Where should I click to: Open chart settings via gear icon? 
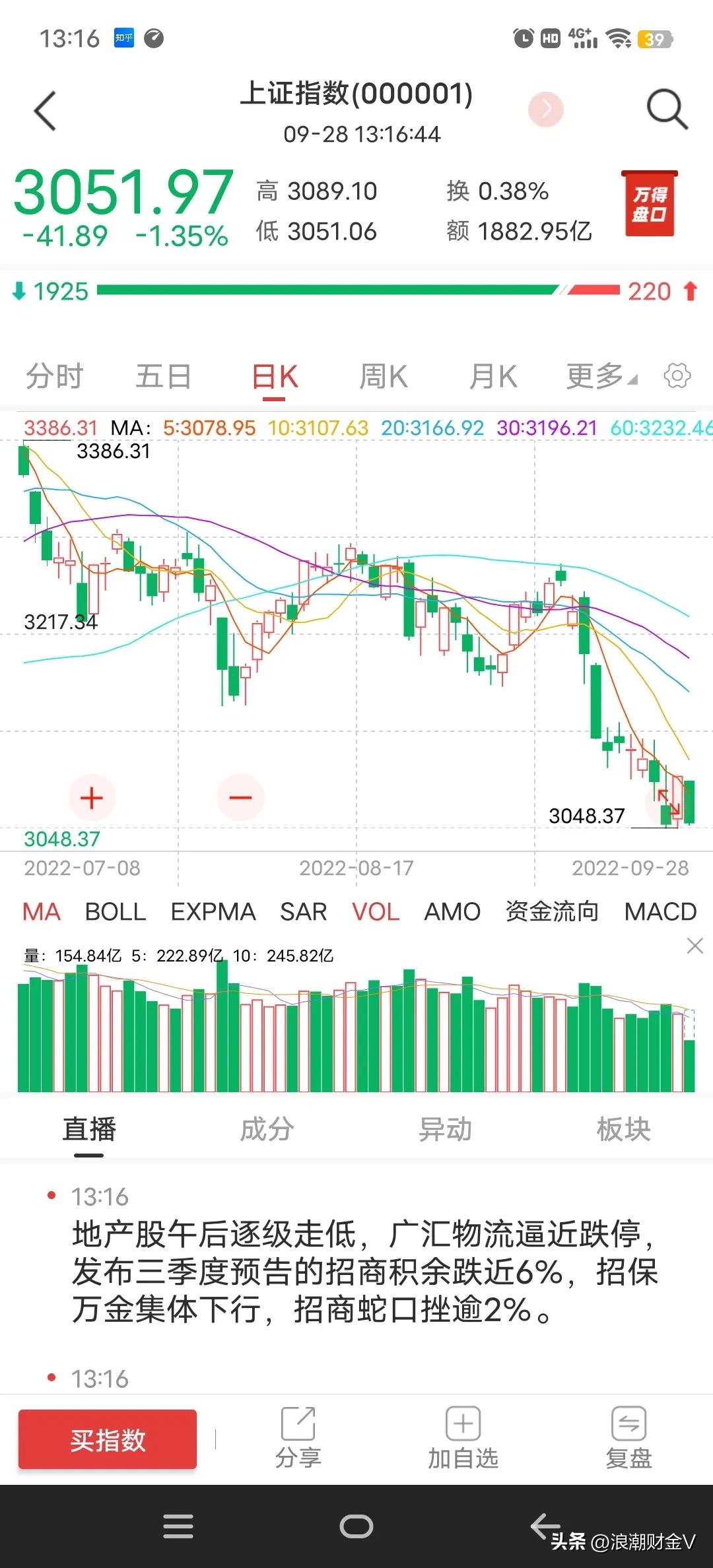tap(677, 376)
